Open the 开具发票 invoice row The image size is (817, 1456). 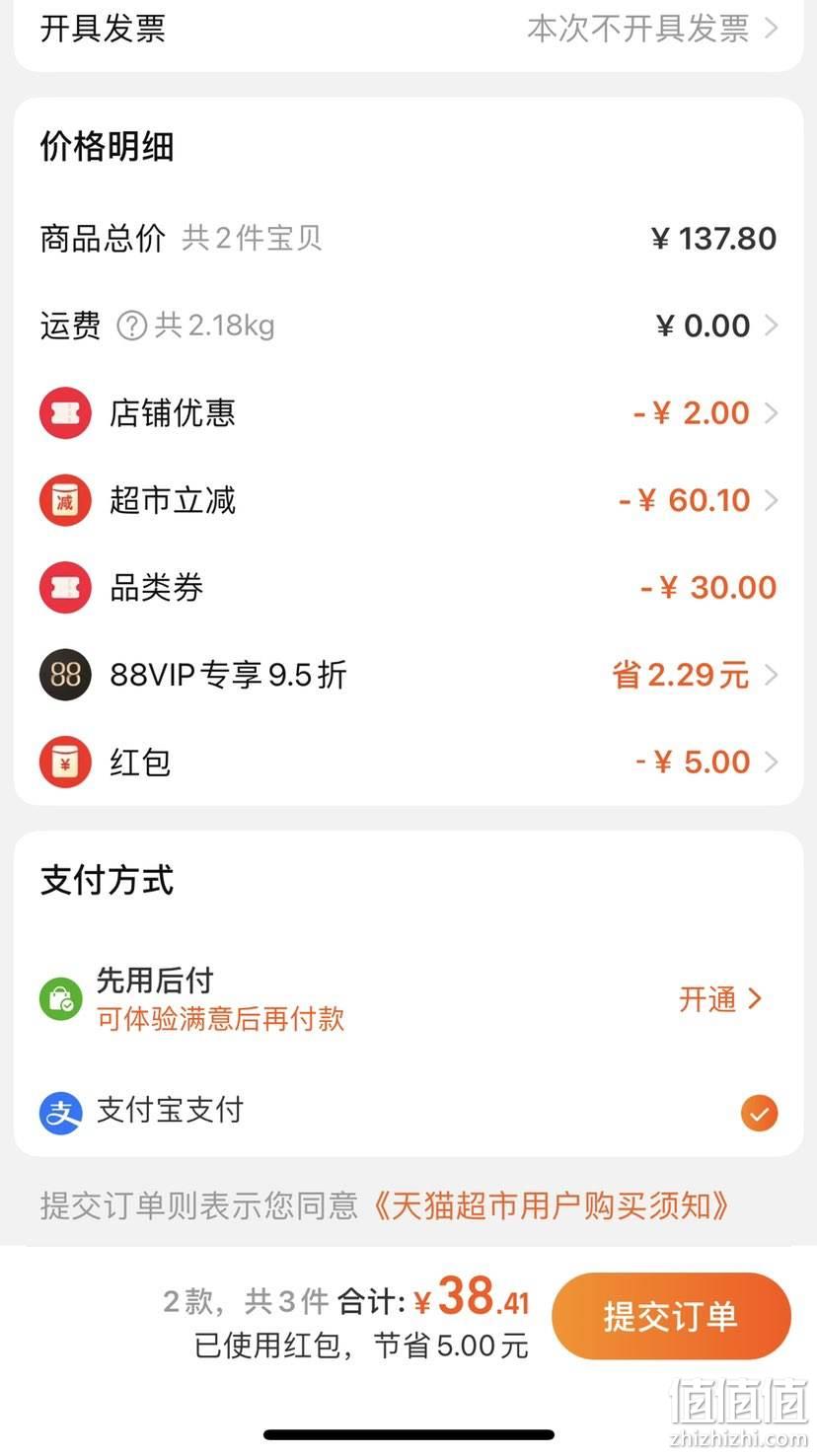(x=408, y=30)
